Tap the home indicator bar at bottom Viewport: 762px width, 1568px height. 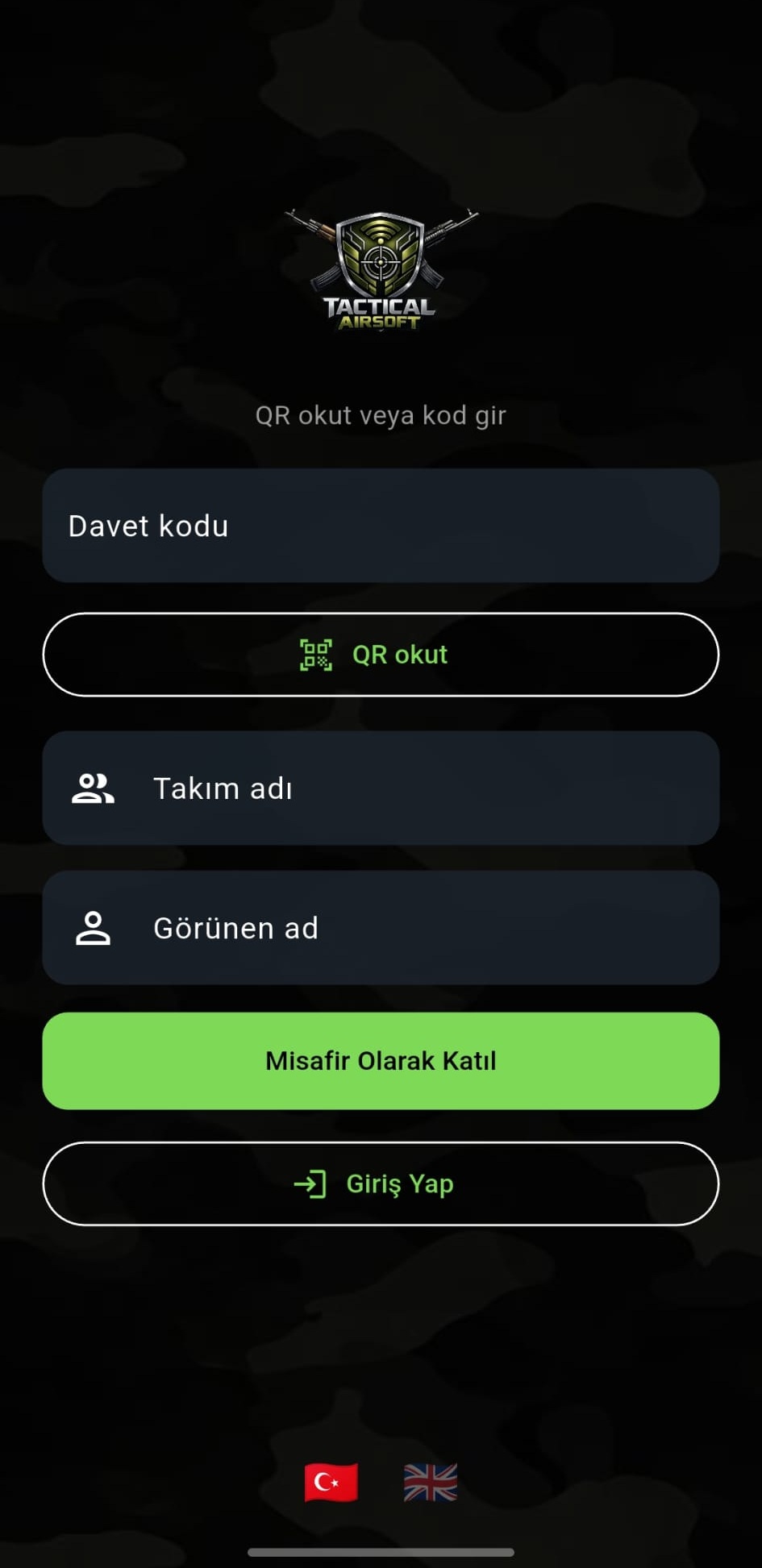click(380, 1552)
